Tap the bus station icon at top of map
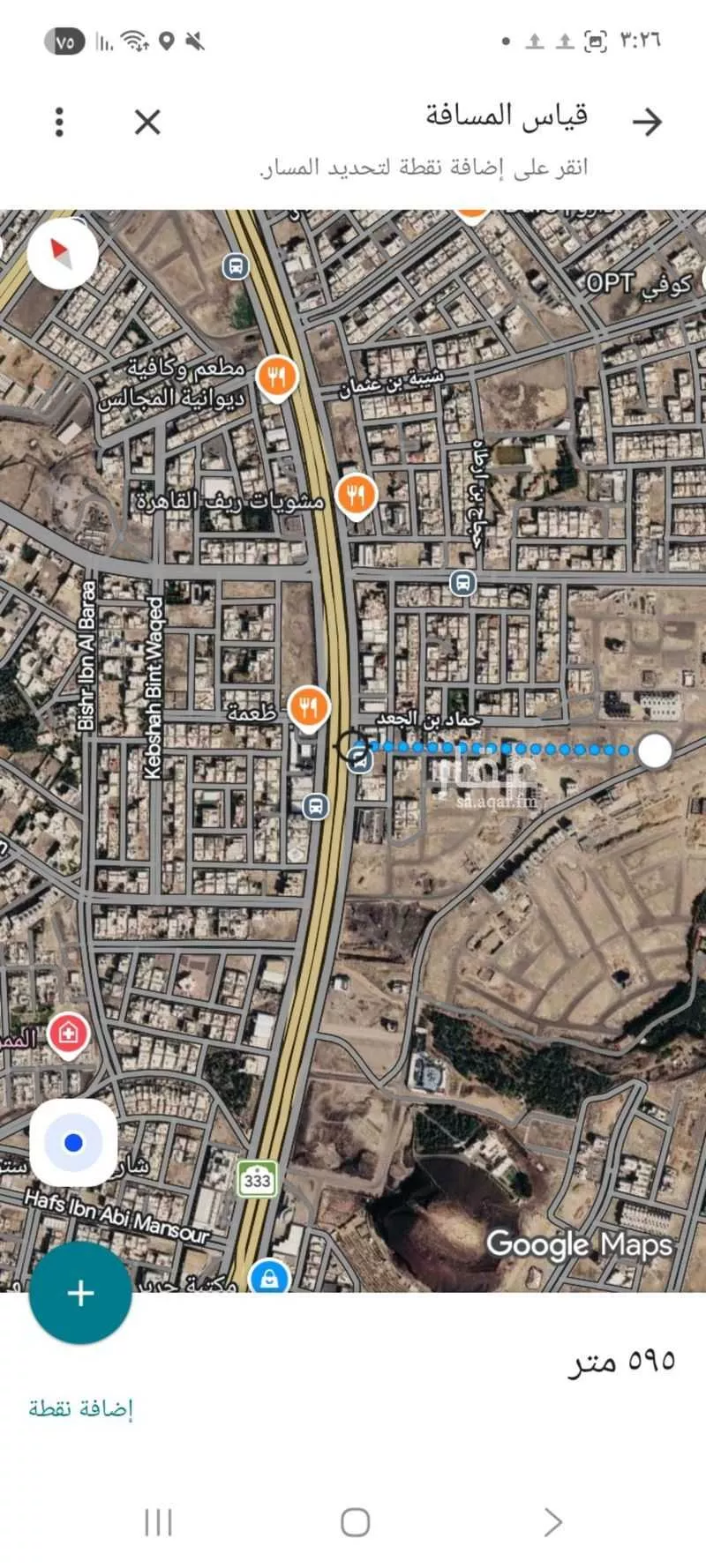 click(x=235, y=264)
